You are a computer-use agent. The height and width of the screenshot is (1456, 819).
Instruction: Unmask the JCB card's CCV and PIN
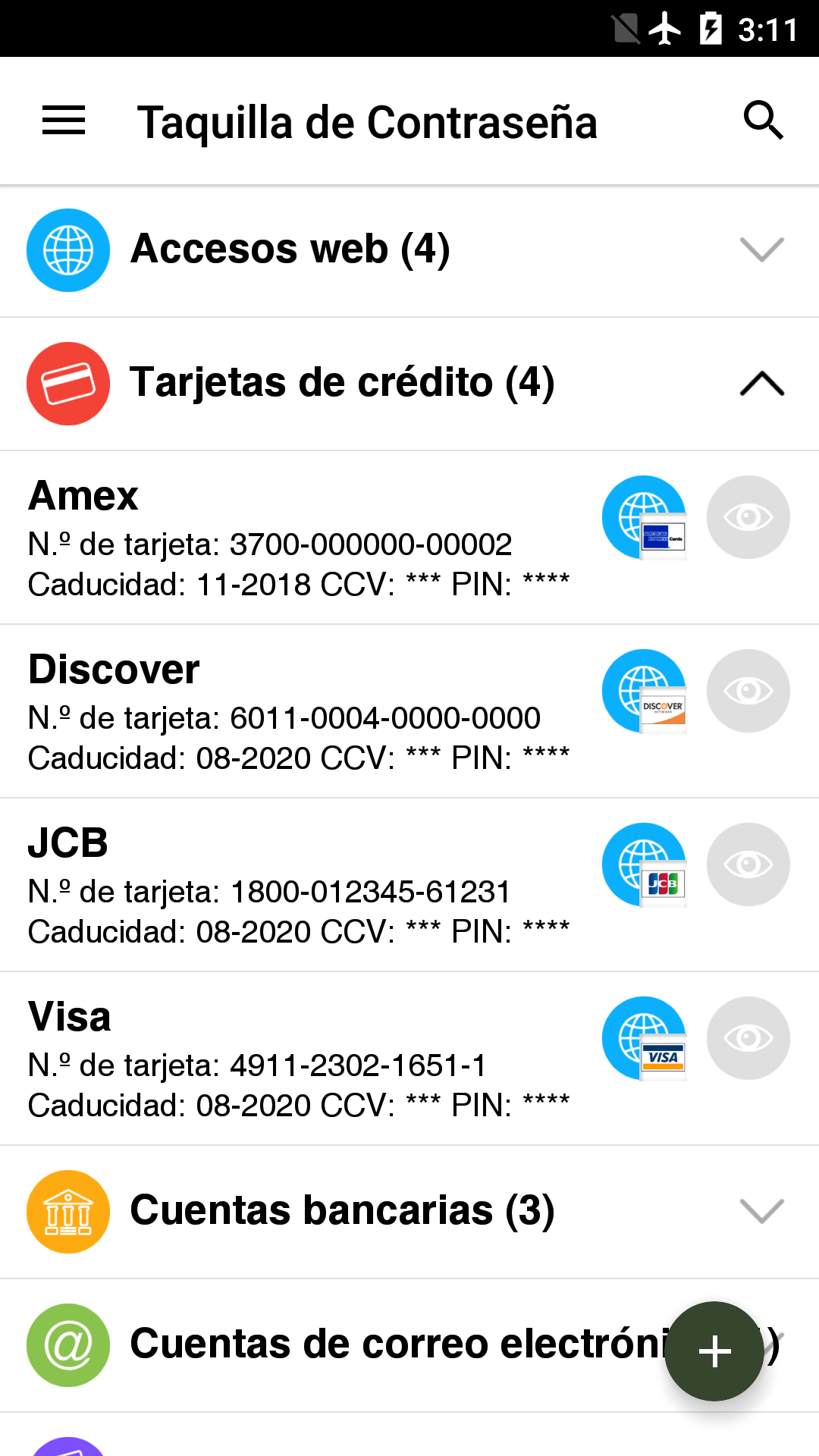pyautogui.click(x=748, y=864)
